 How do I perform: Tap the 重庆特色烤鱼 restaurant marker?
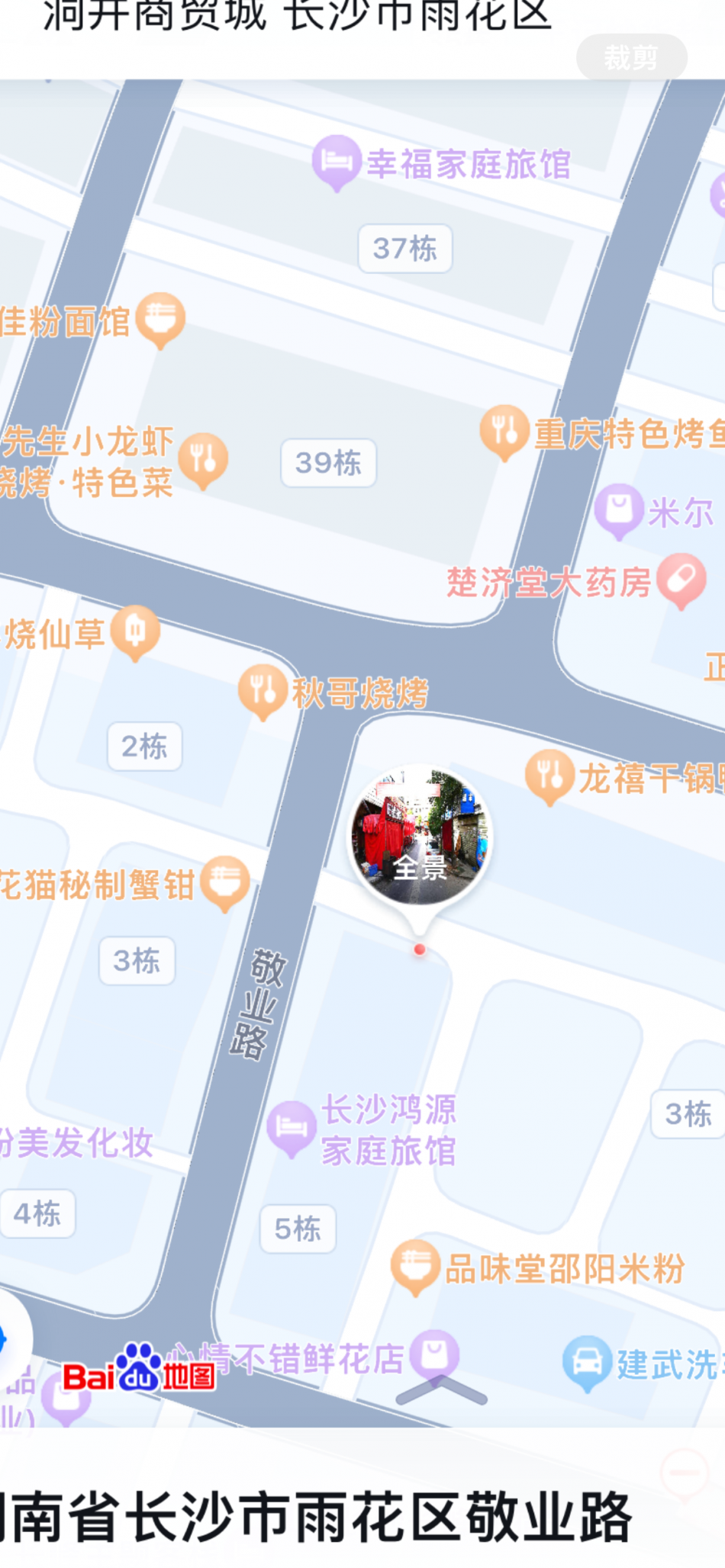(504, 432)
